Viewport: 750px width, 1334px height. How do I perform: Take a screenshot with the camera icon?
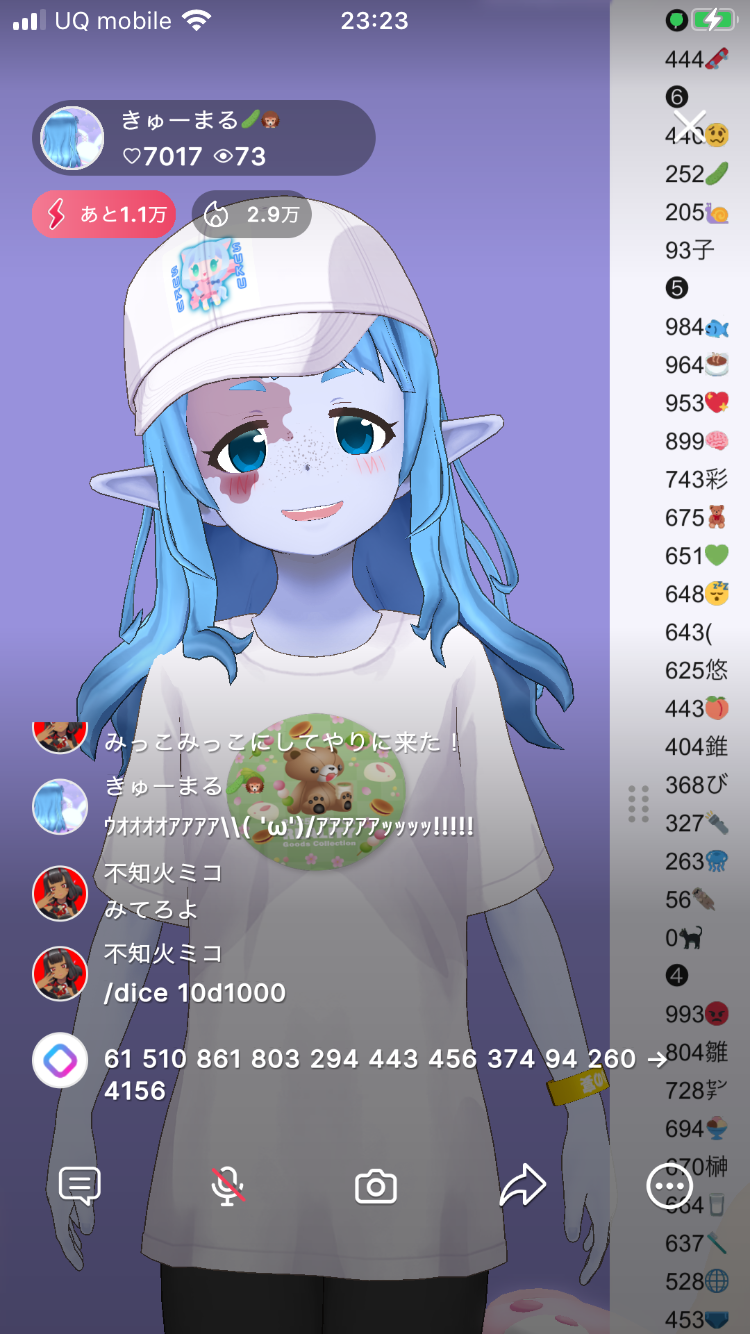(x=376, y=1187)
